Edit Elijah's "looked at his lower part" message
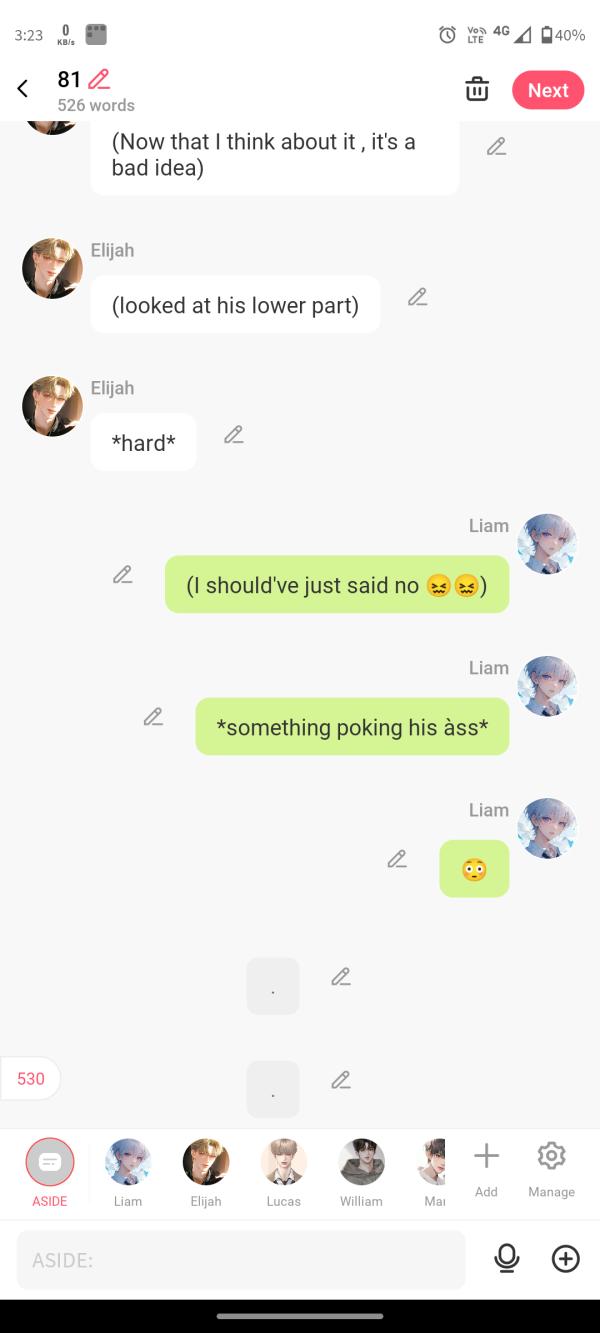 point(417,297)
